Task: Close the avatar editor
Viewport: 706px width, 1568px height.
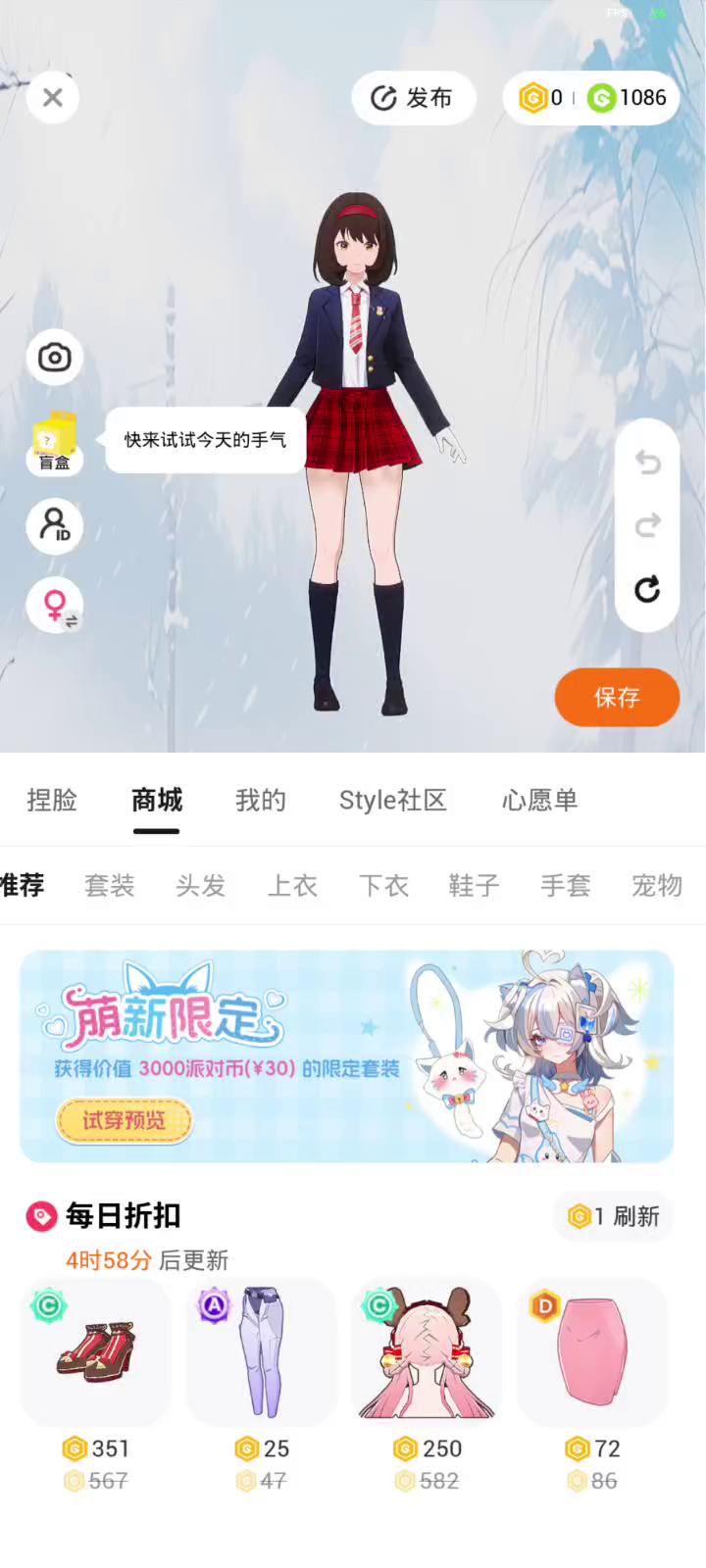Action: (53, 97)
